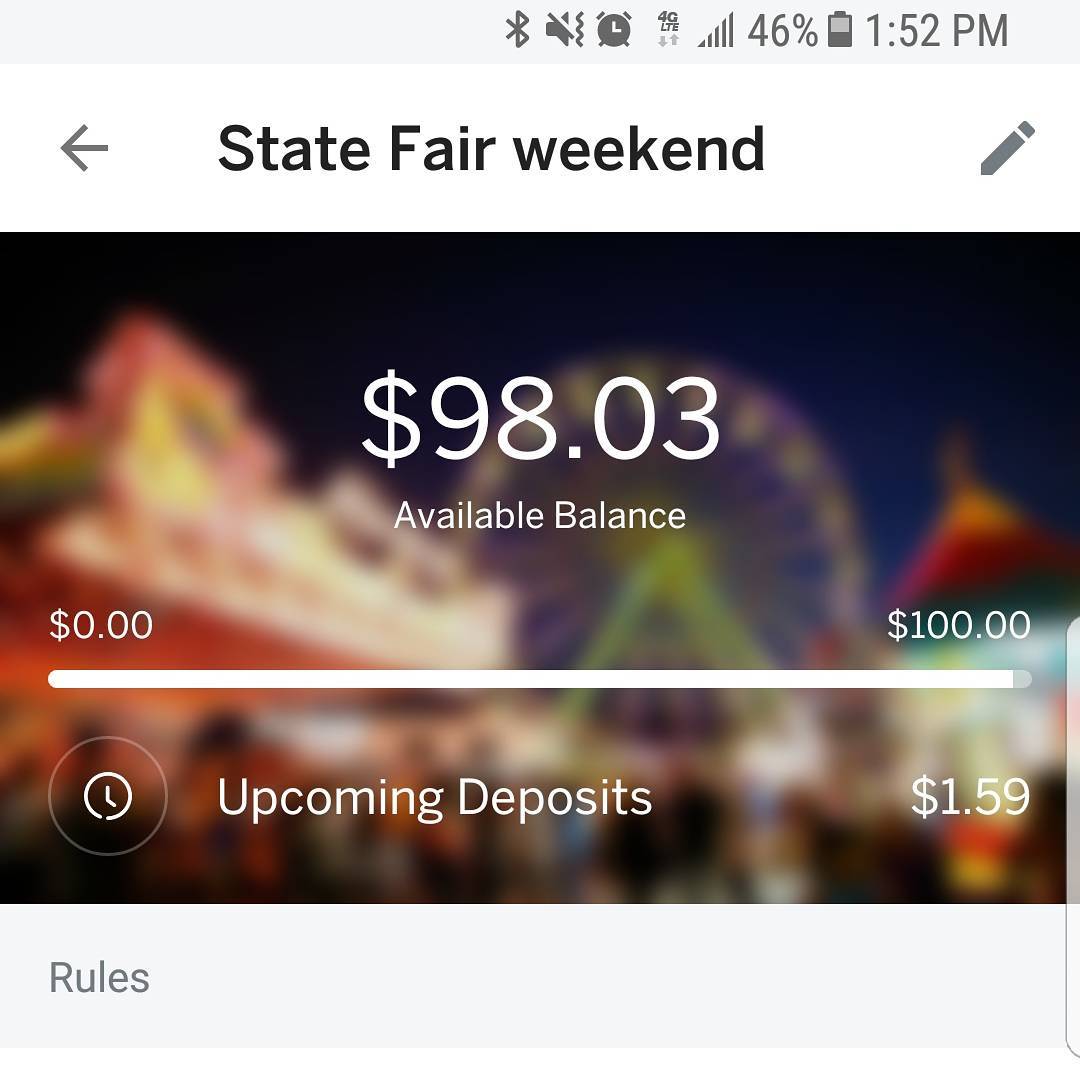Open the Upcoming Deposits row
Image resolution: width=1080 pixels, height=1080 pixels.
coord(538,797)
